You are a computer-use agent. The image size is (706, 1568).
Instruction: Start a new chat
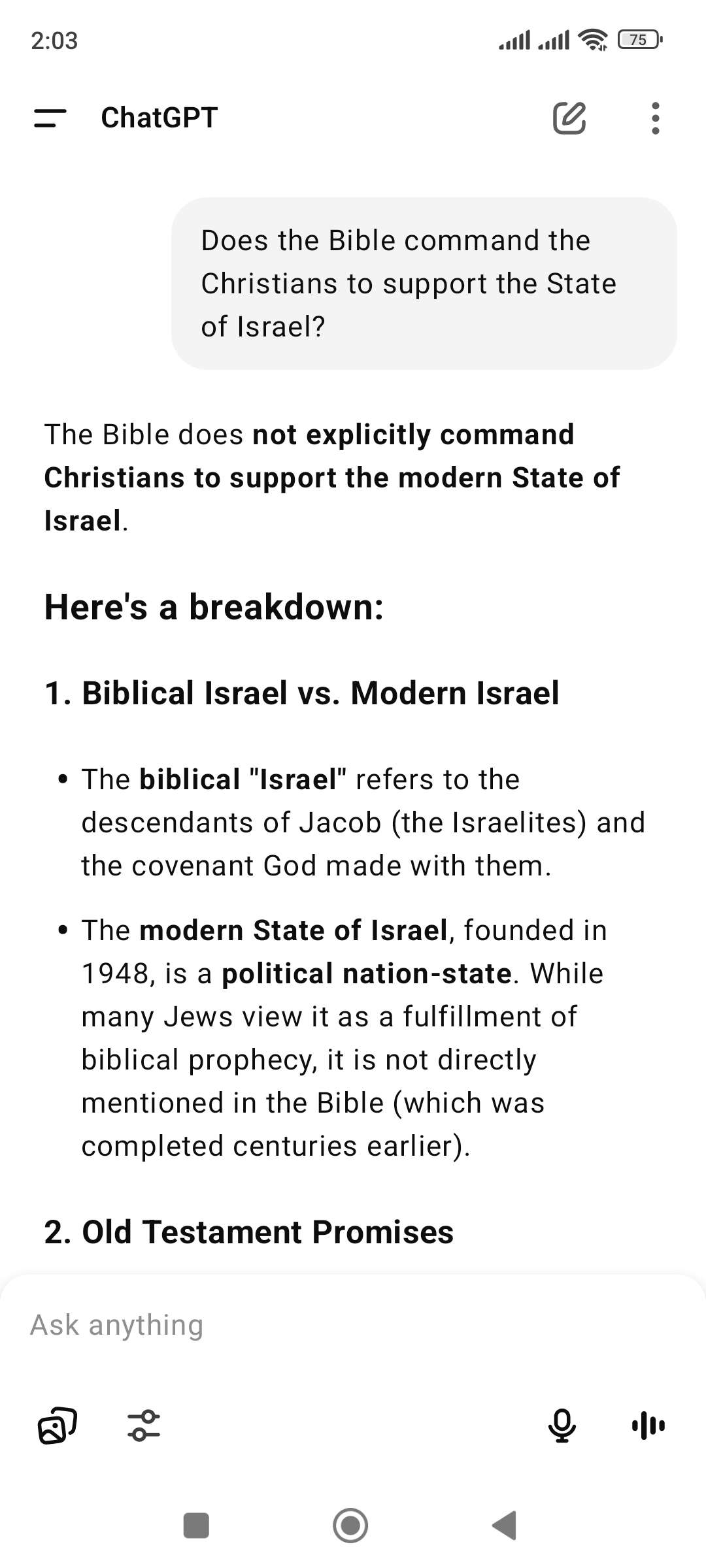(569, 118)
